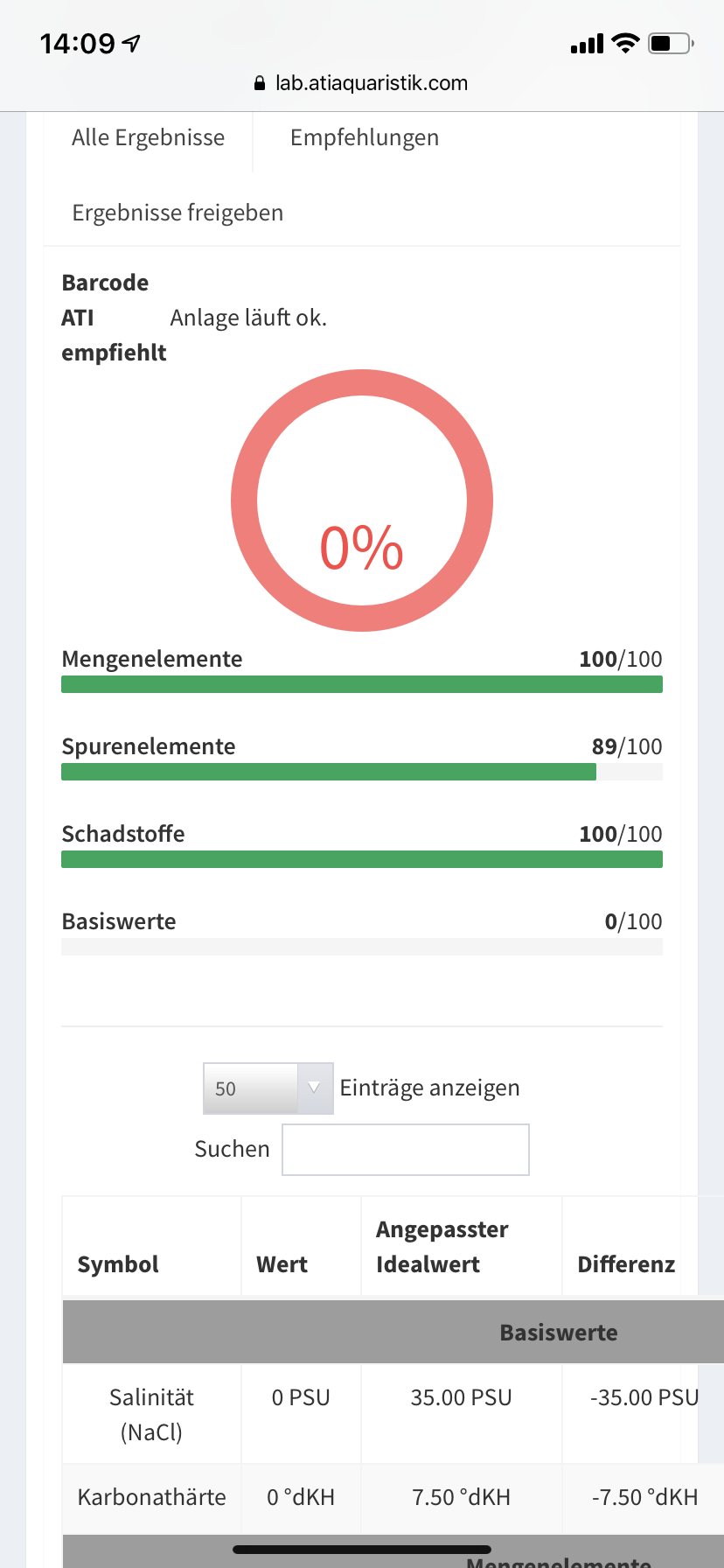Image resolution: width=724 pixels, height=1568 pixels.
Task: Open the Empfehlungen tab
Action: pyautogui.click(x=364, y=138)
